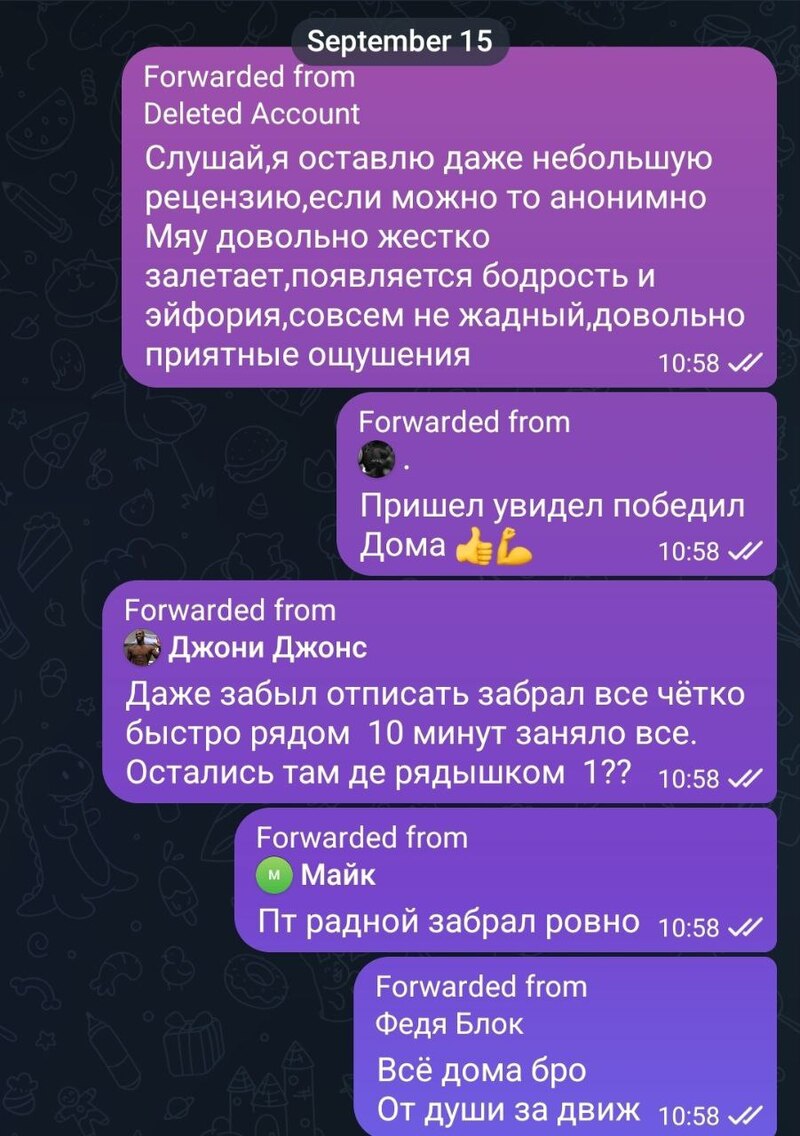The width and height of the screenshot is (800, 1136).
Task: Select the message starting "Слушай,я оставлю"
Action: 449,217
